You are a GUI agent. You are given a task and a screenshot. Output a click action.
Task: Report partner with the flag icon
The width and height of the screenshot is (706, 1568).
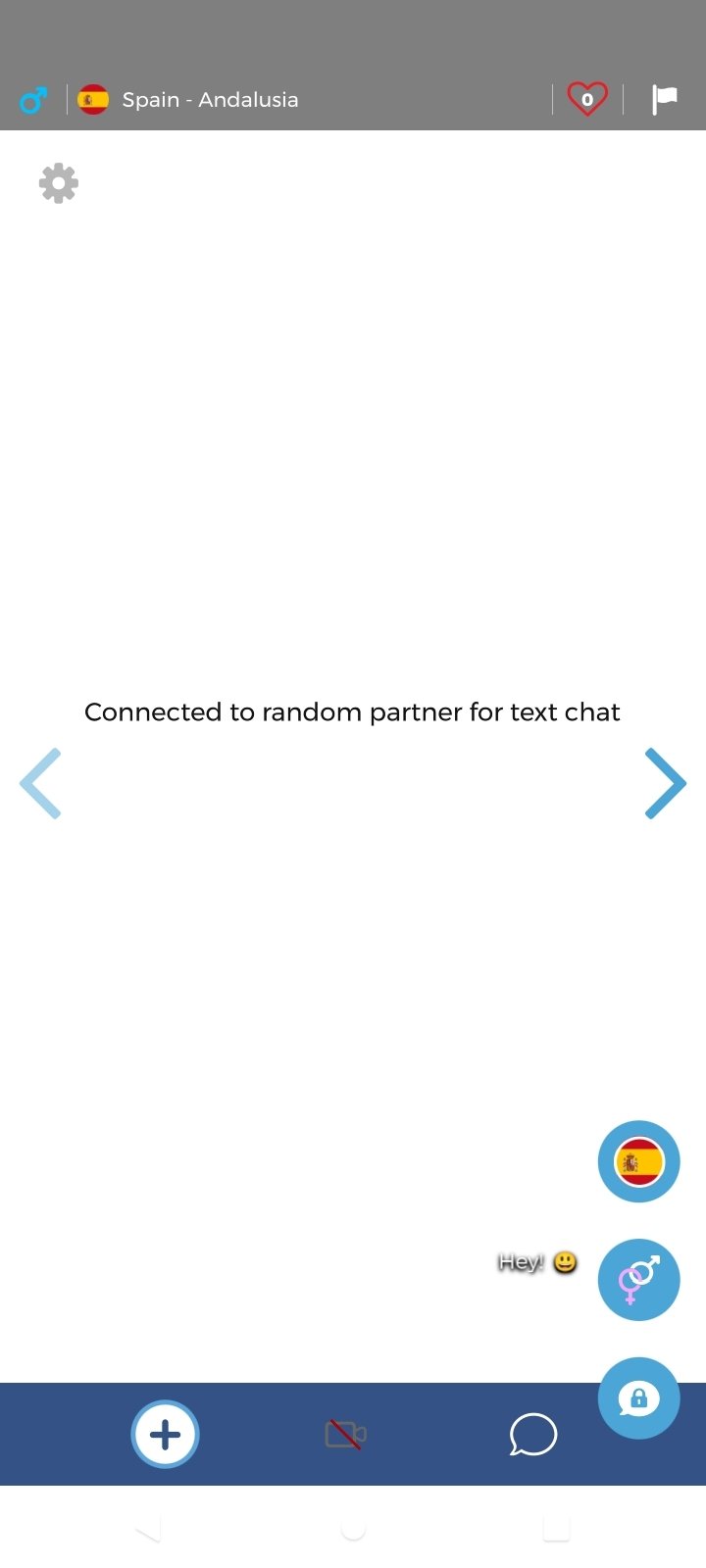(665, 99)
